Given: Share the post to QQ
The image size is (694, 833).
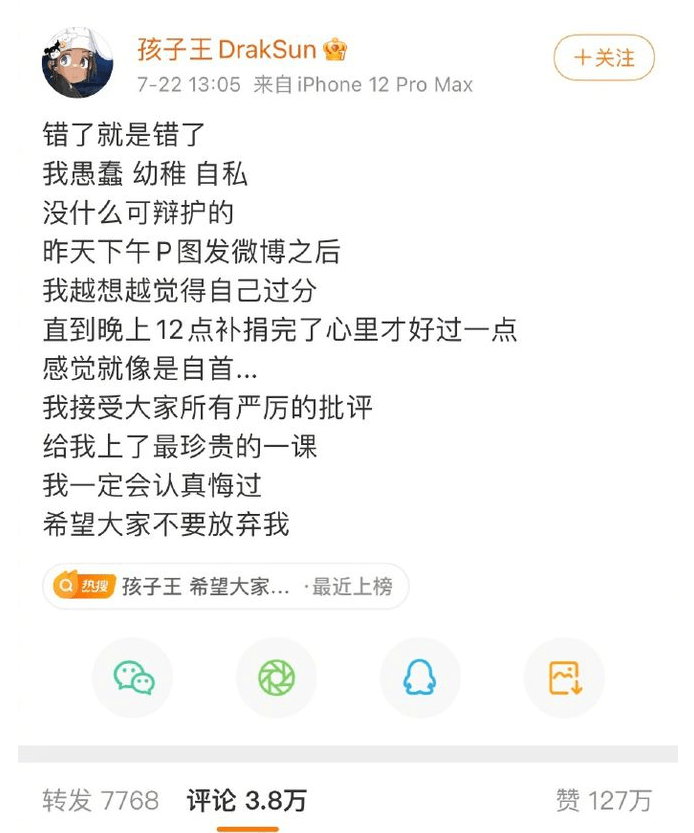Looking at the screenshot, I should click(420, 678).
